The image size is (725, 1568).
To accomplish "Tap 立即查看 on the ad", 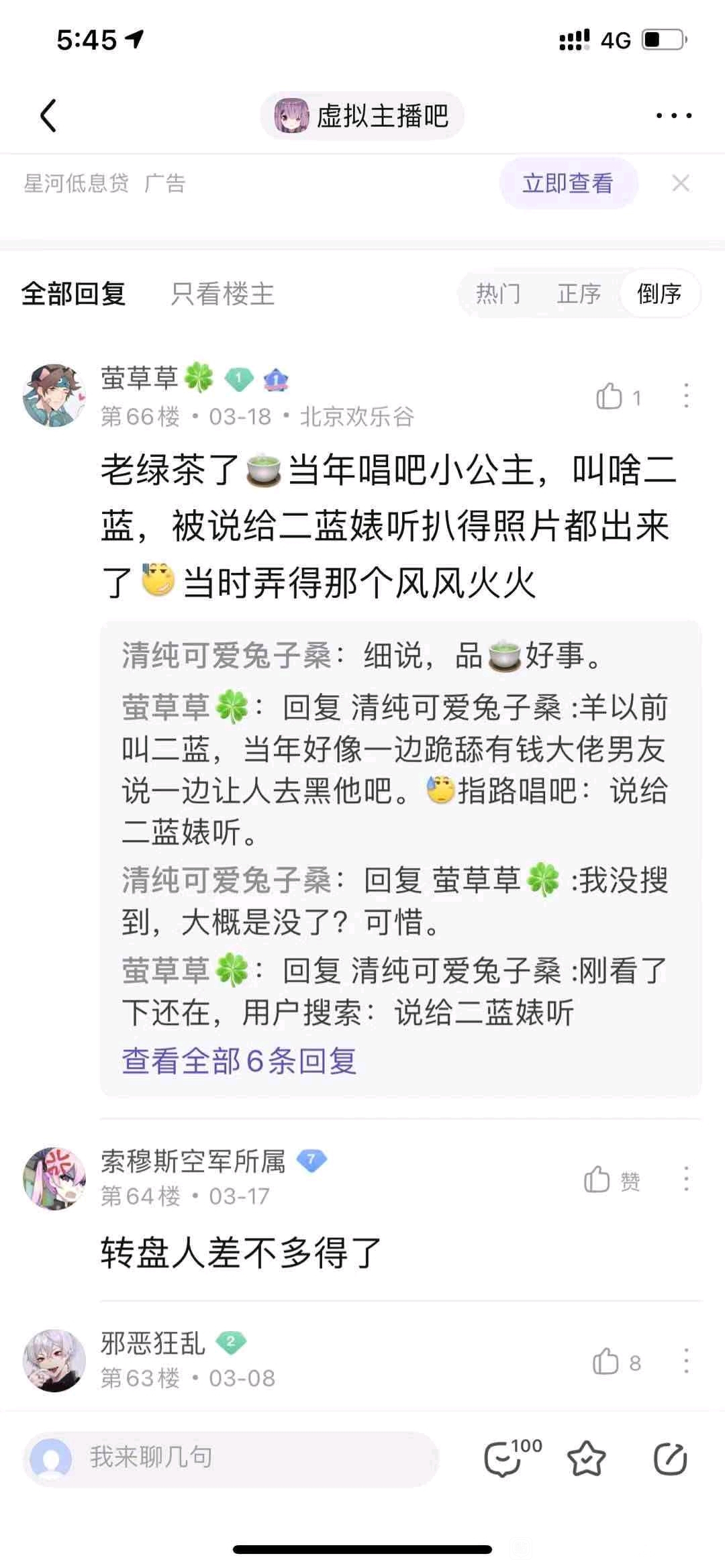I will click(x=568, y=183).
